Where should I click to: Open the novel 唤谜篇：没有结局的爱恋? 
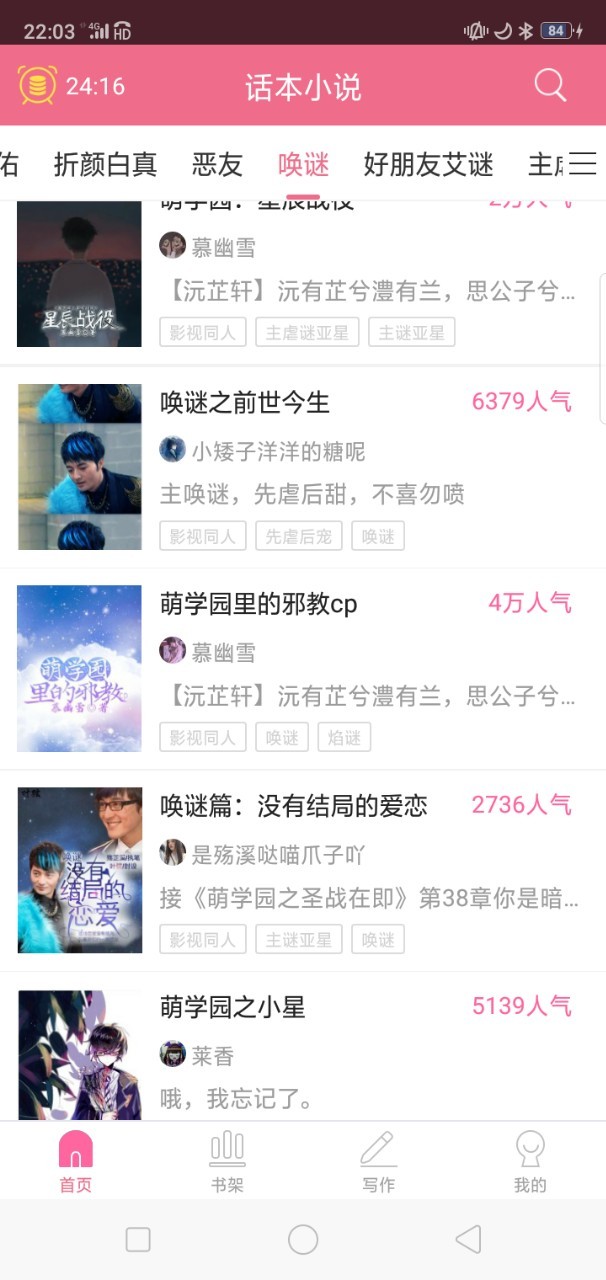tap(294, 806)
